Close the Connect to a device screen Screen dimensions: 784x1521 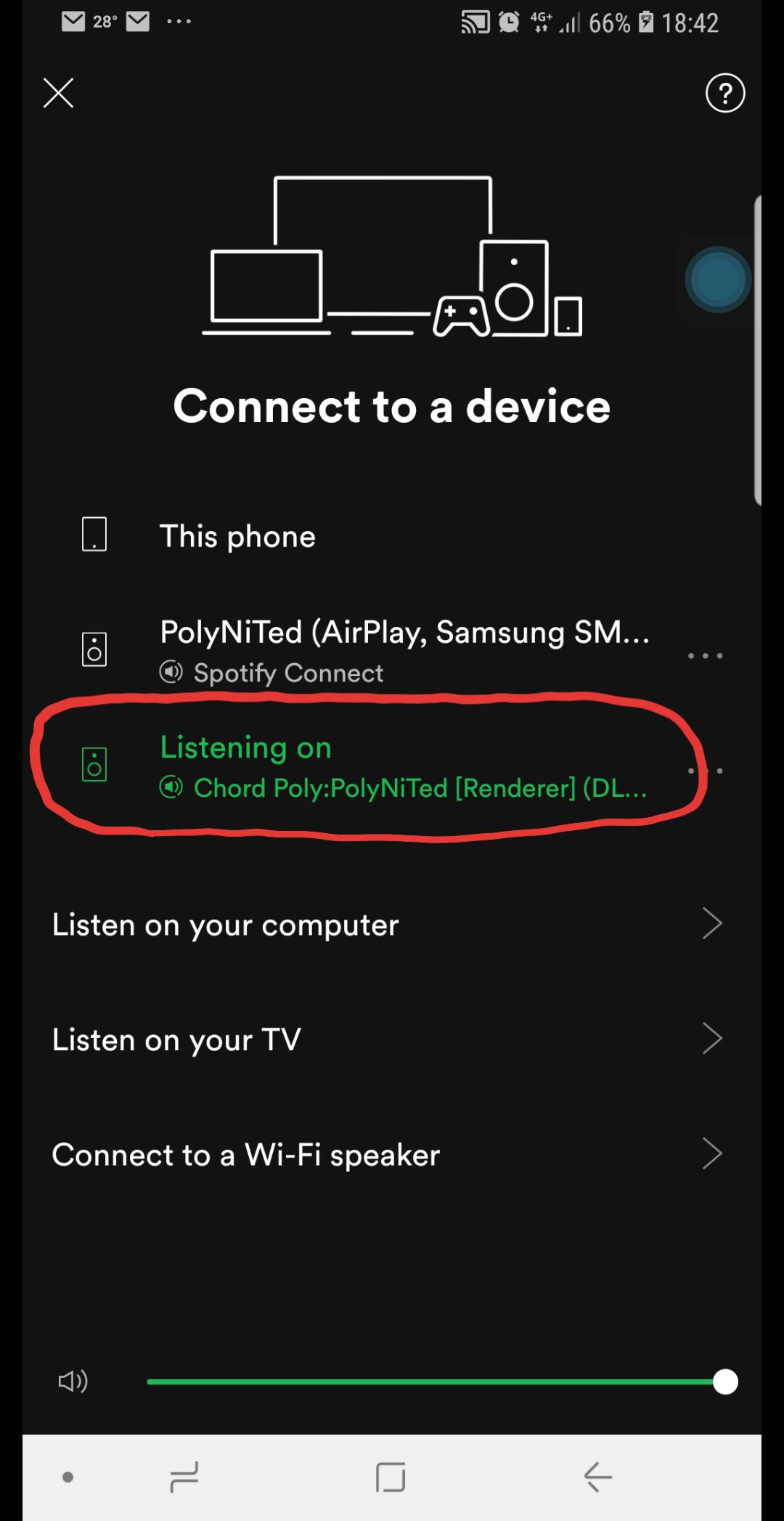pos(58,93)
